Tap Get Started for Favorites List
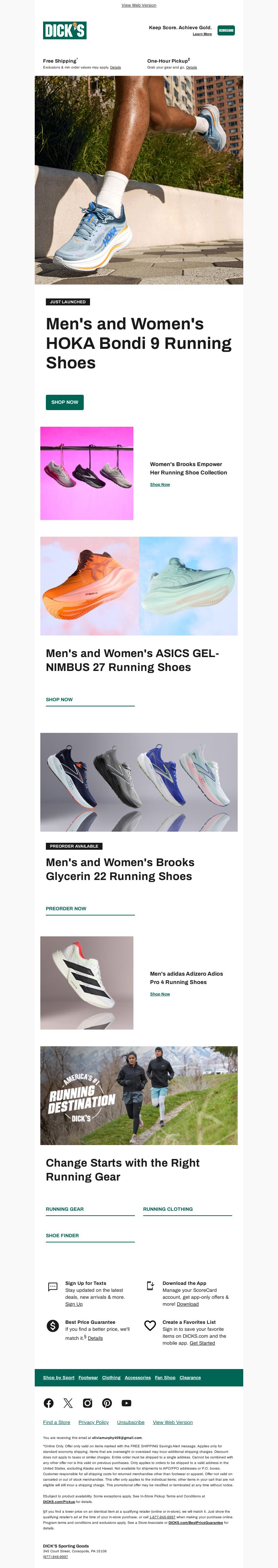 [202, 1343]
